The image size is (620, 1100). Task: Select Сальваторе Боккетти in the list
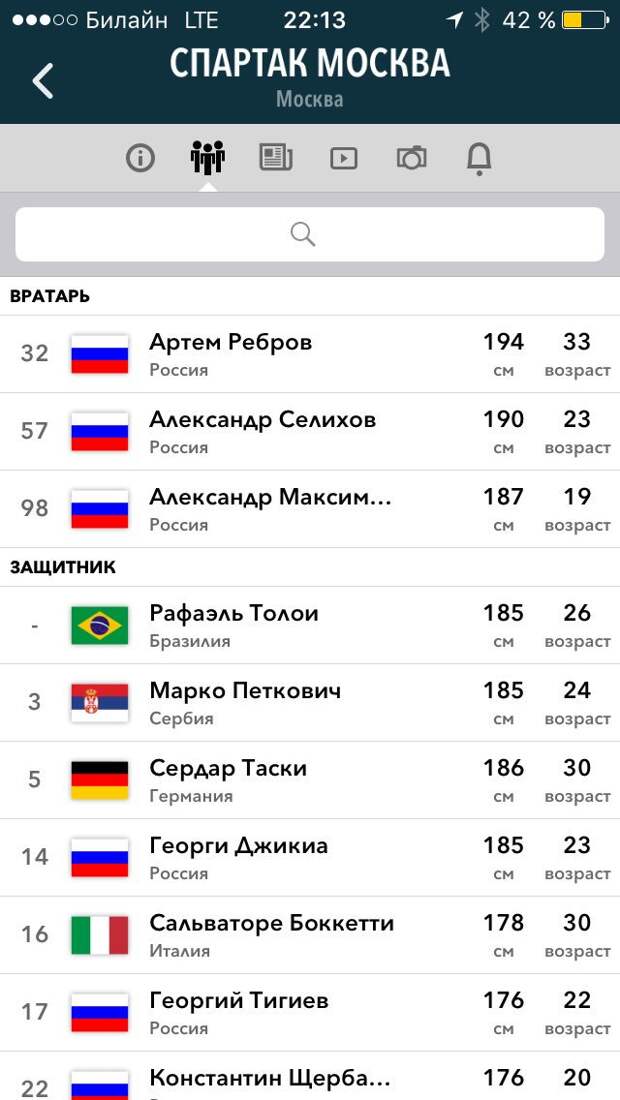tap(310, 935)
